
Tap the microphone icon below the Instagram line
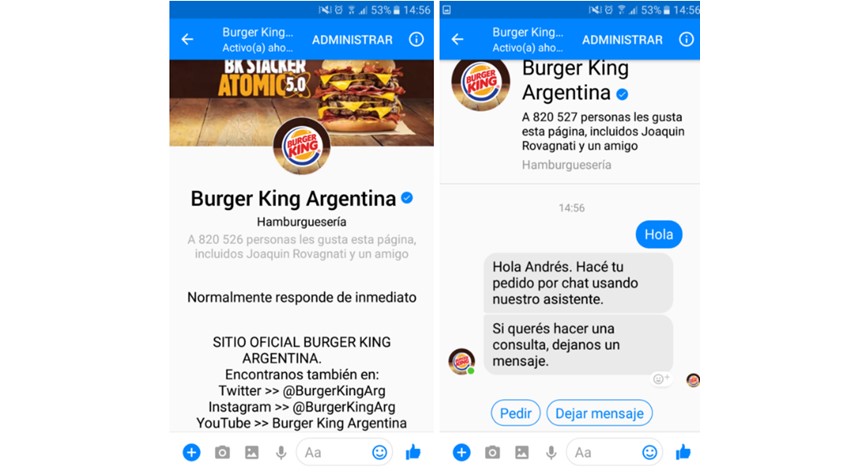[281, 452]
